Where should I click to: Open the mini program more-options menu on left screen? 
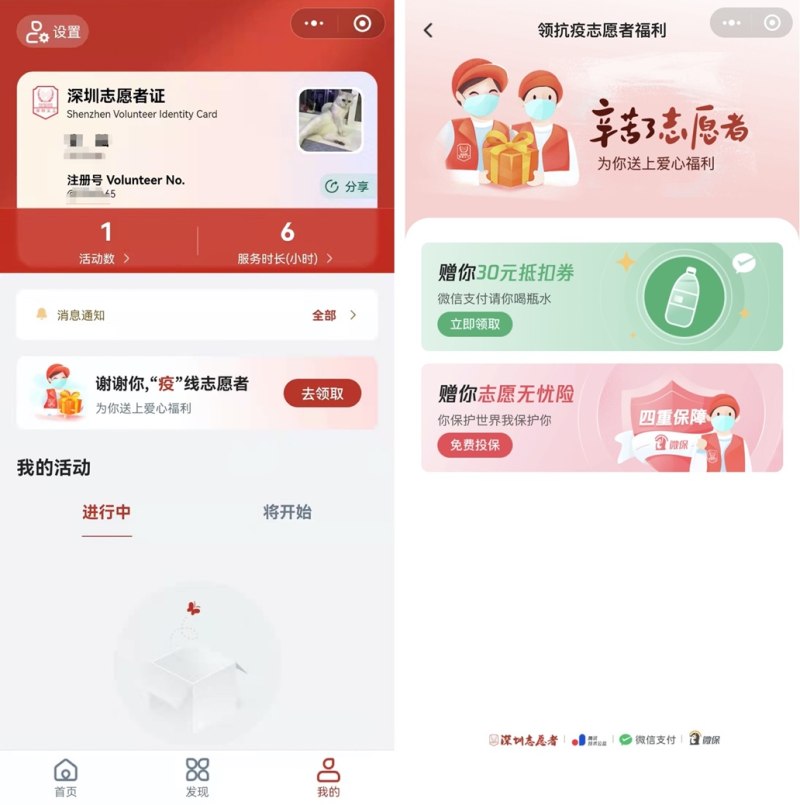click(314, 24)
